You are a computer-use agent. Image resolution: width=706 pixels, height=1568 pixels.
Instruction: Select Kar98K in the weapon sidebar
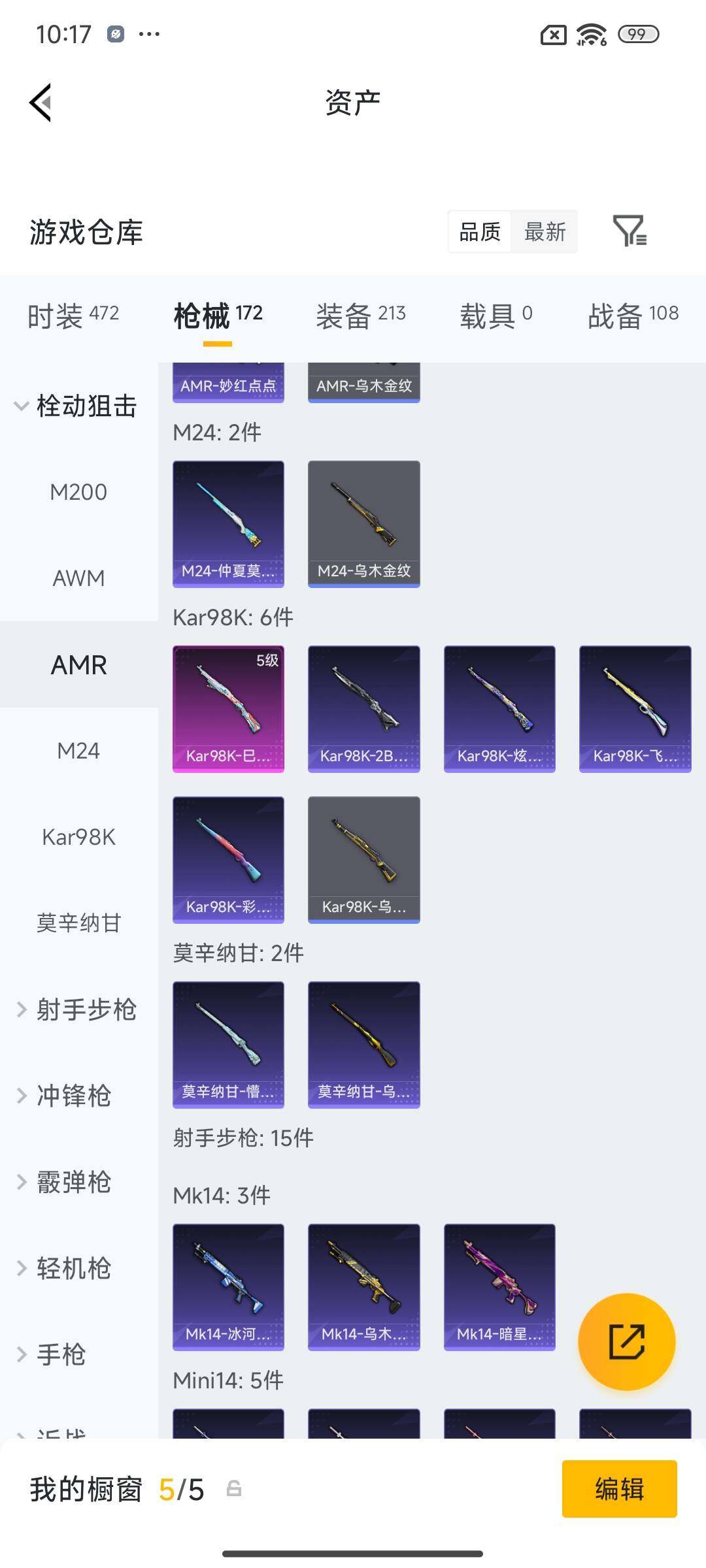click(78, 837)
